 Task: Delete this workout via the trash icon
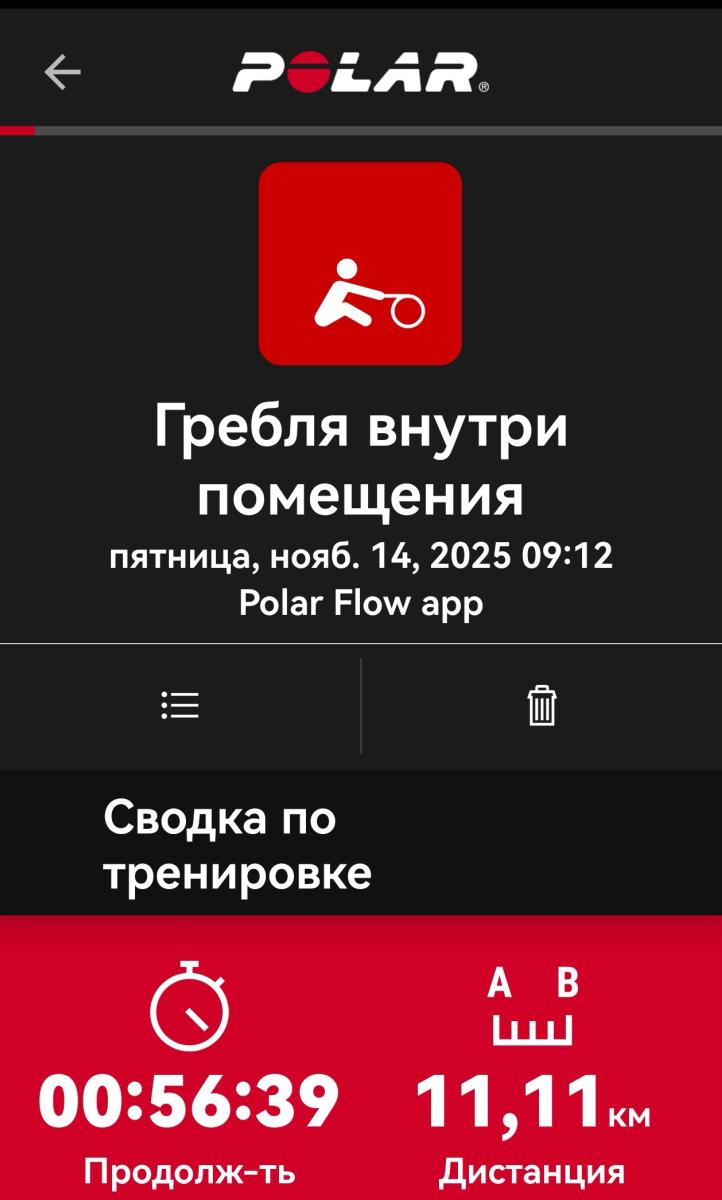click(541, 706)
